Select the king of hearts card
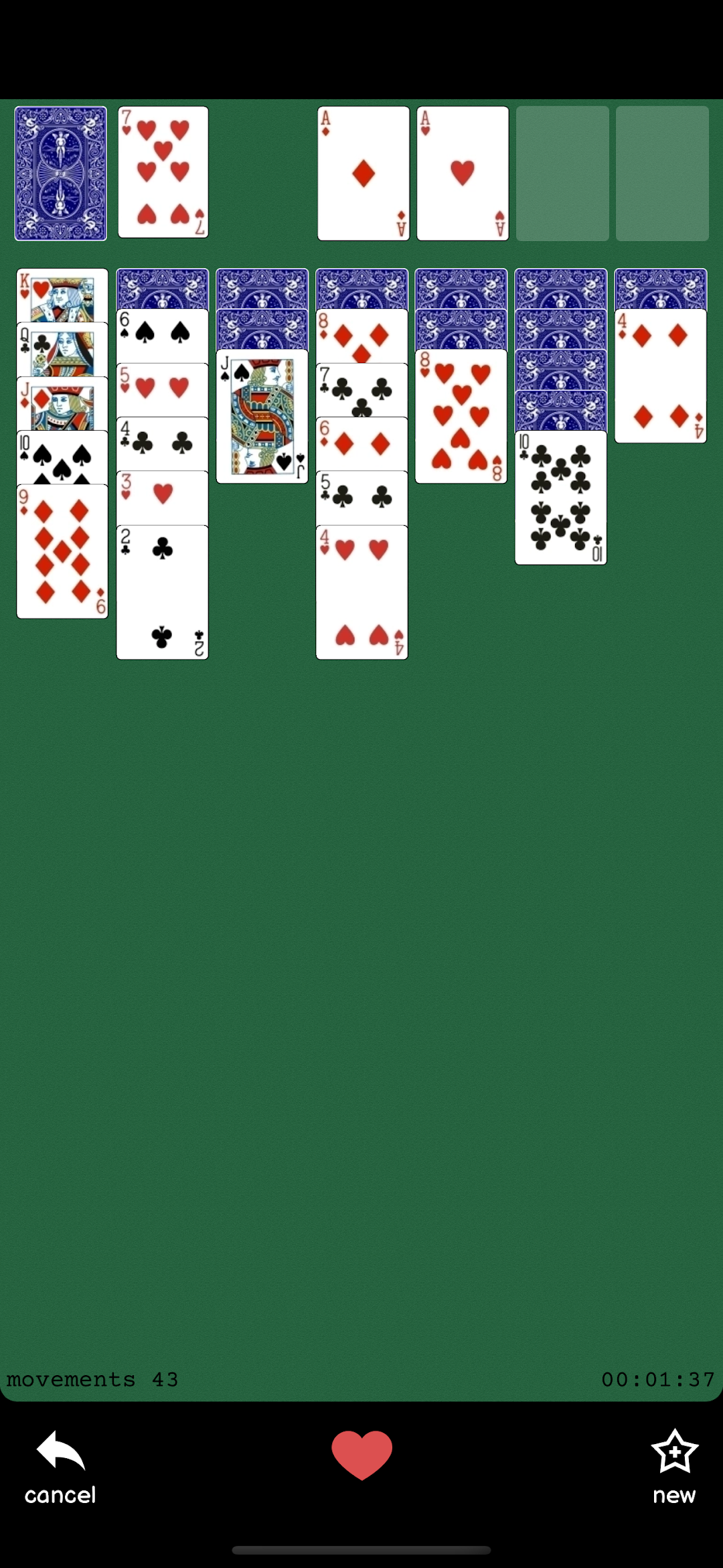The image size is (723, 1568). point(62,295)
